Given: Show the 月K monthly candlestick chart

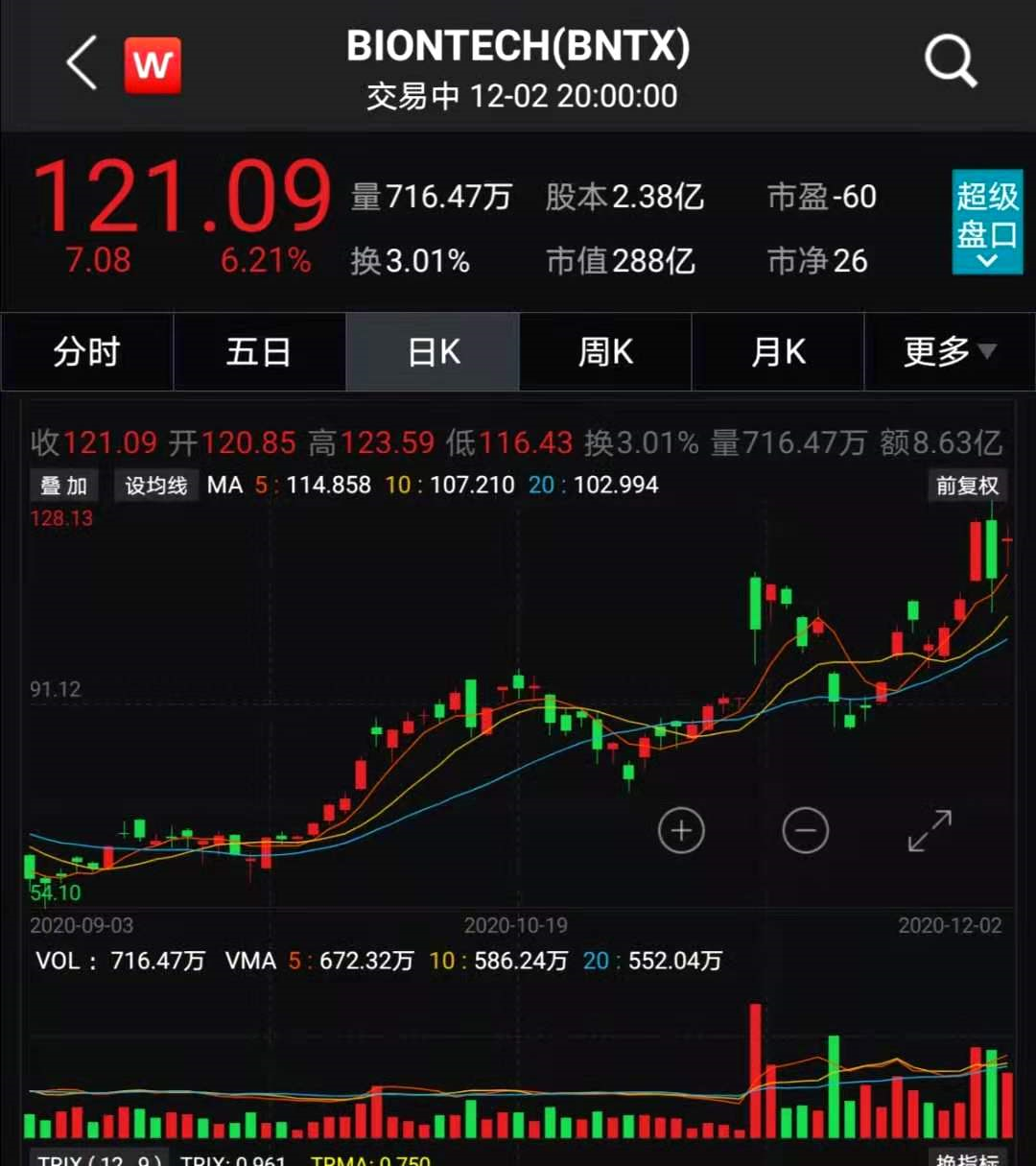Looking at the screenshot, I should click(x=778, y=352).
